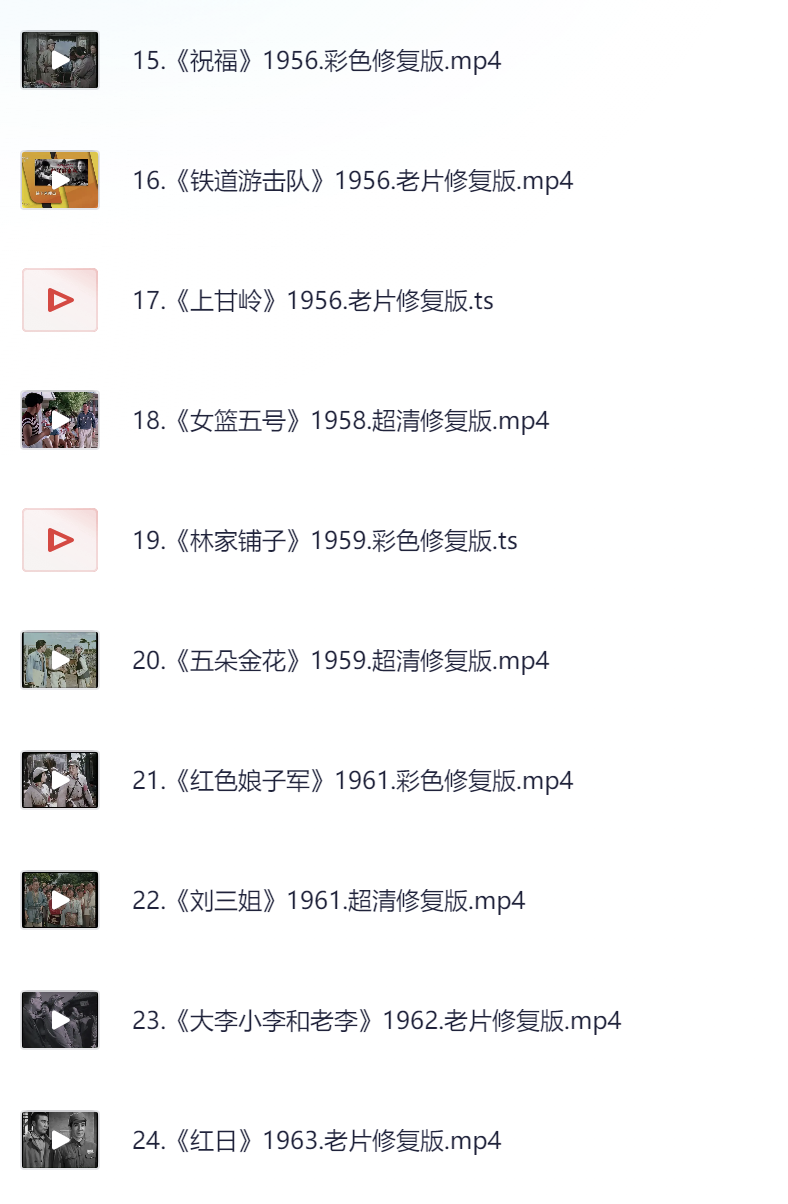Open 18.《女篮五号》1958 video file
The image size is (788, 1204).
340,420
